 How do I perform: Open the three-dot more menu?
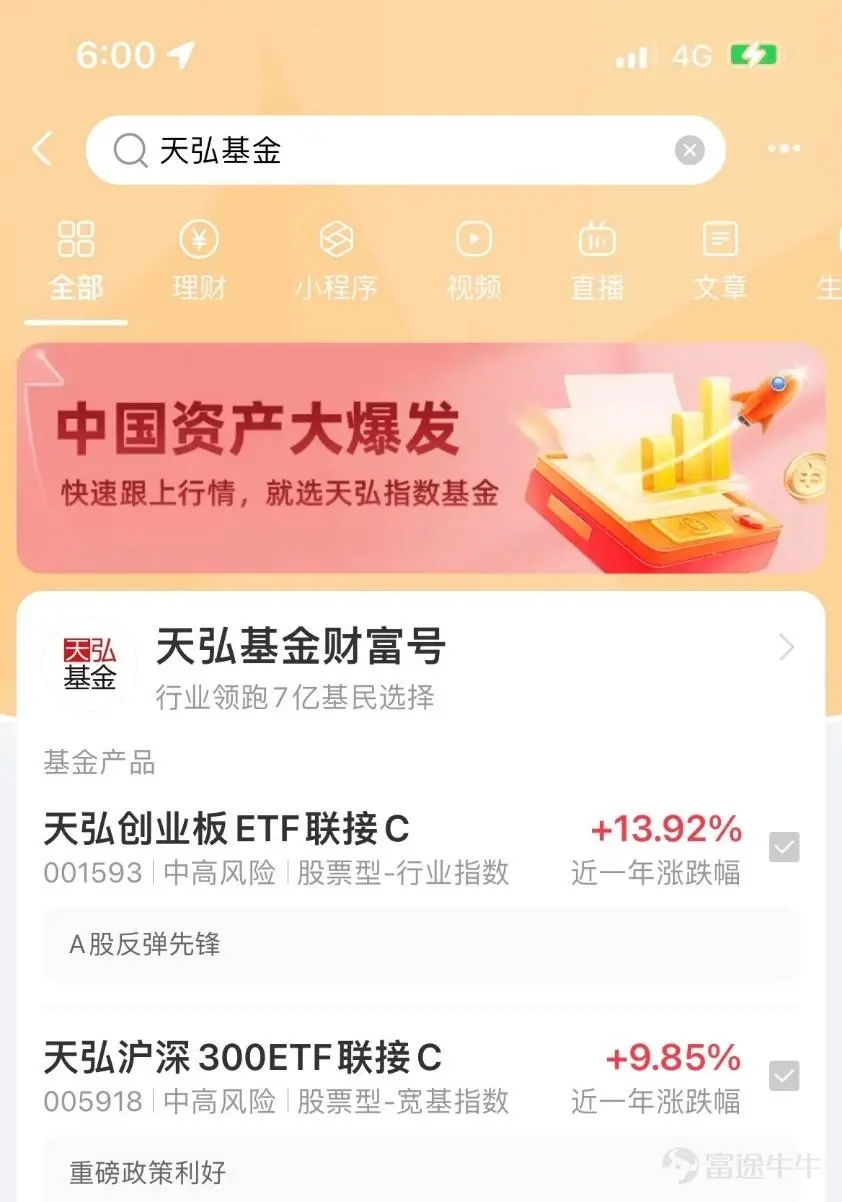point(784,150)
